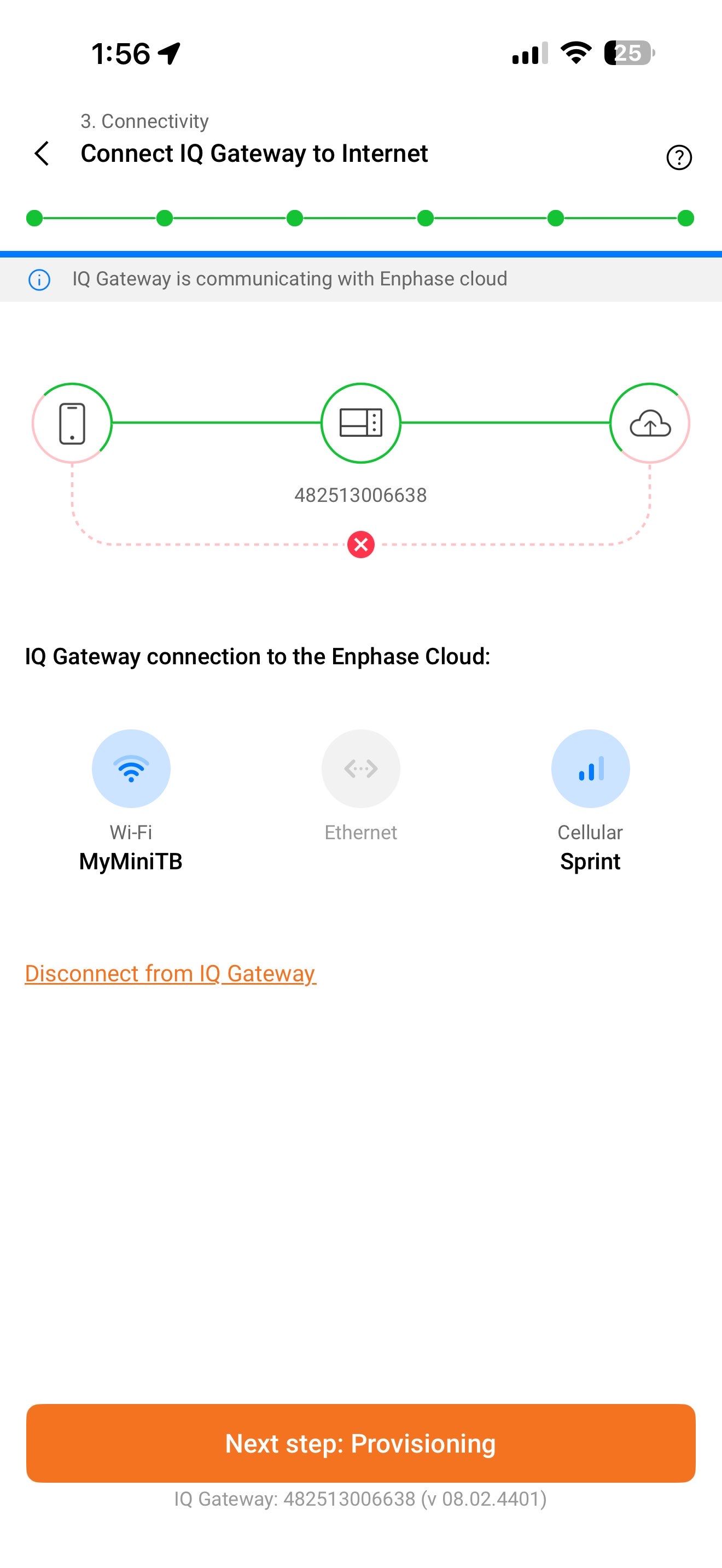Image resolution: width=722 pixels, height=1568 pixels.
Task: Select the Wi-Fi MyMiniTB connection option
Action: [131, 769]
